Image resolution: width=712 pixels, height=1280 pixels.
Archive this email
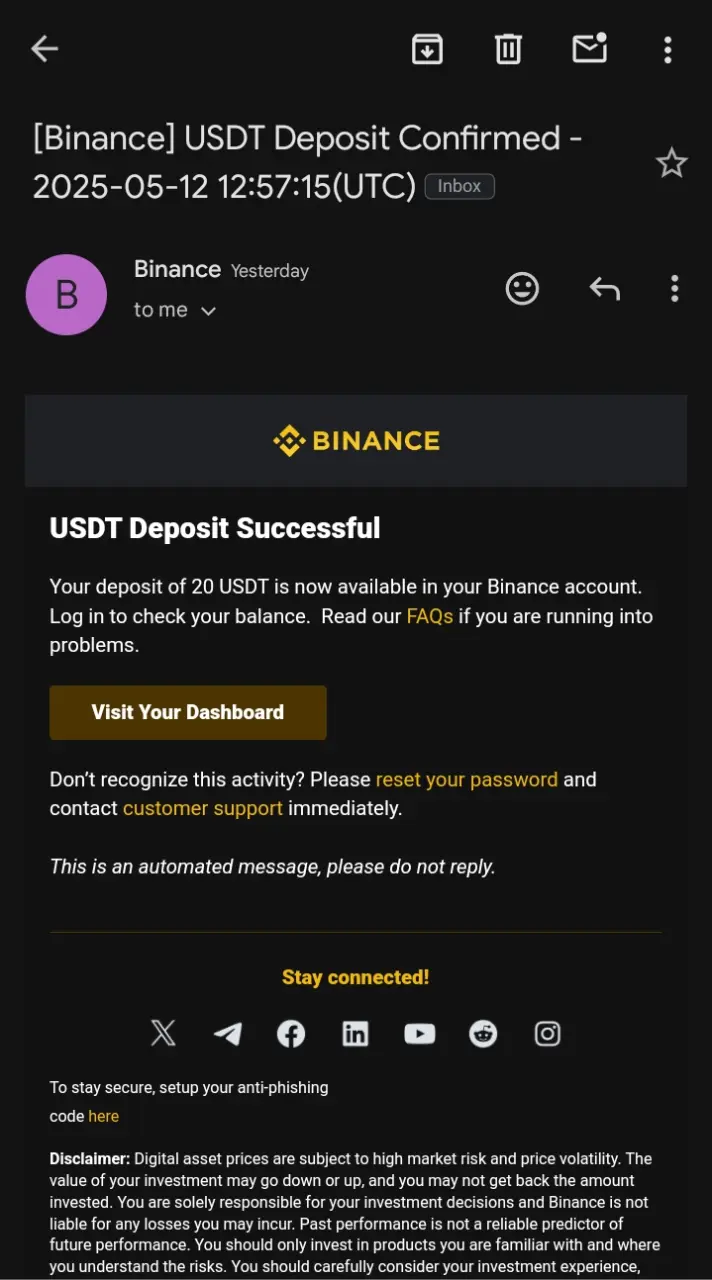[x=427, y=48]
